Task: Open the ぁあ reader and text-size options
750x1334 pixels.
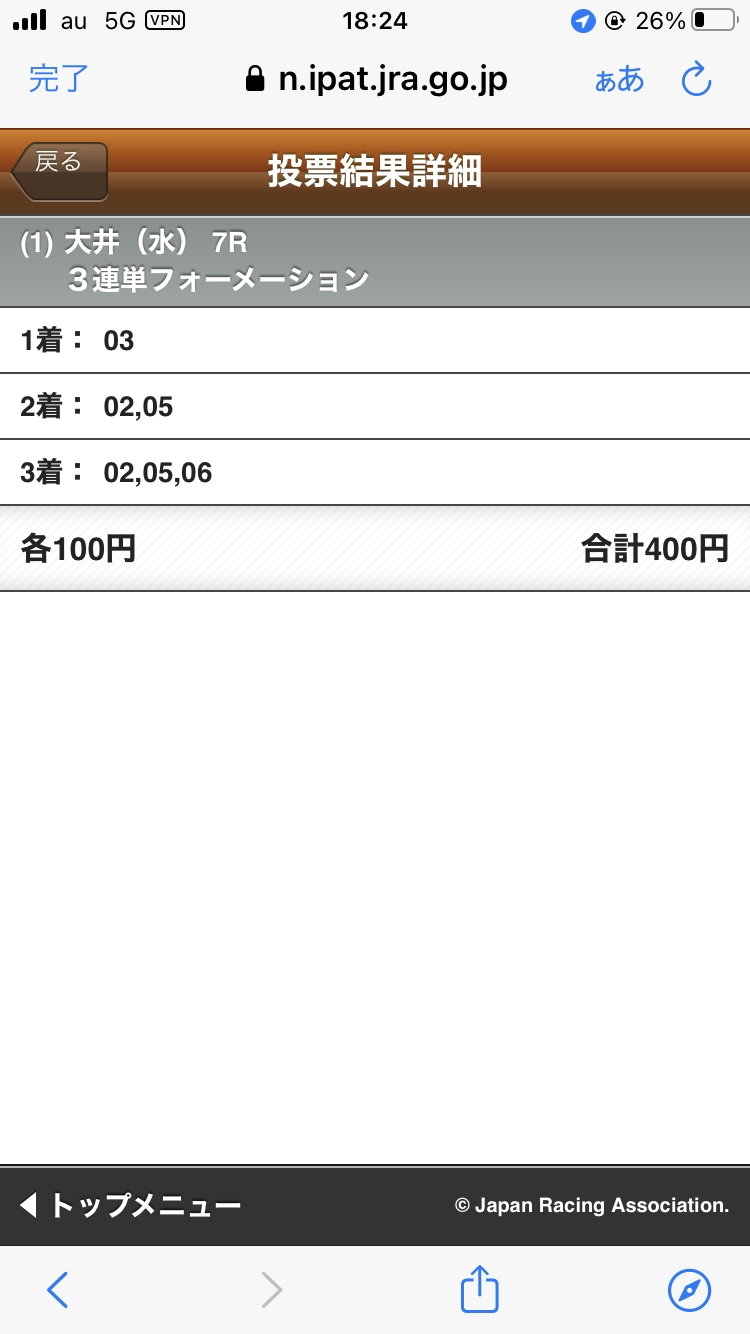Action: (619, 80)
